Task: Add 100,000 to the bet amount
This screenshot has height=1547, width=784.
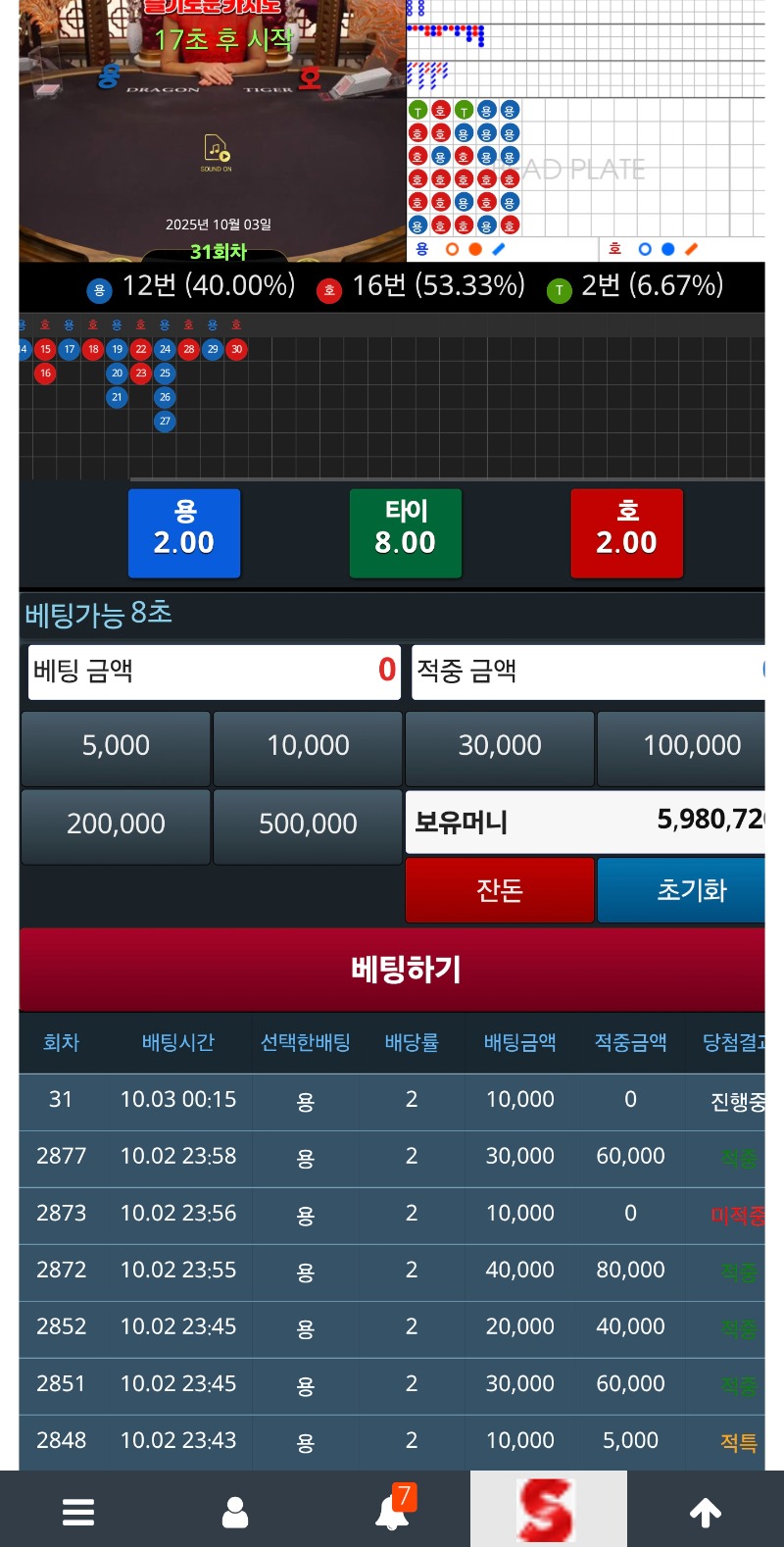Action: pyautogui.click(x=691, y=746)
